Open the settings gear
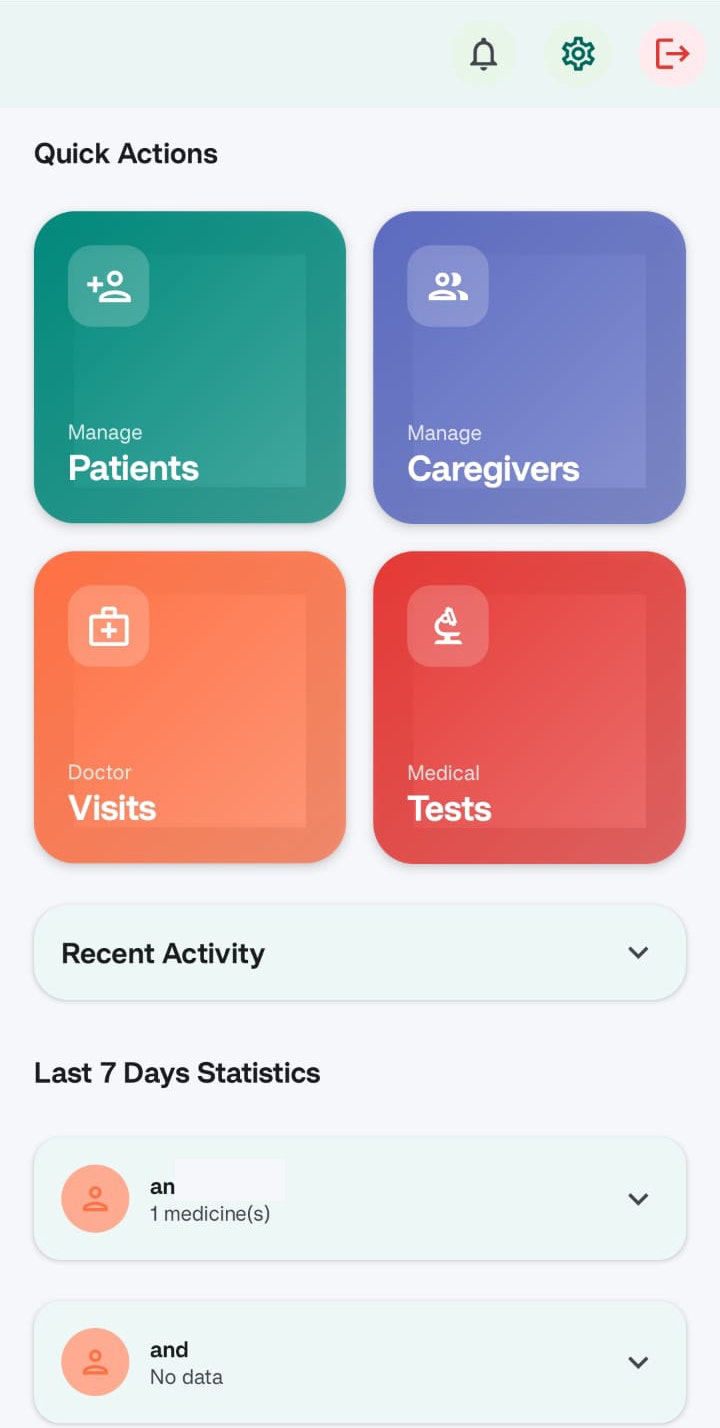 577,54
